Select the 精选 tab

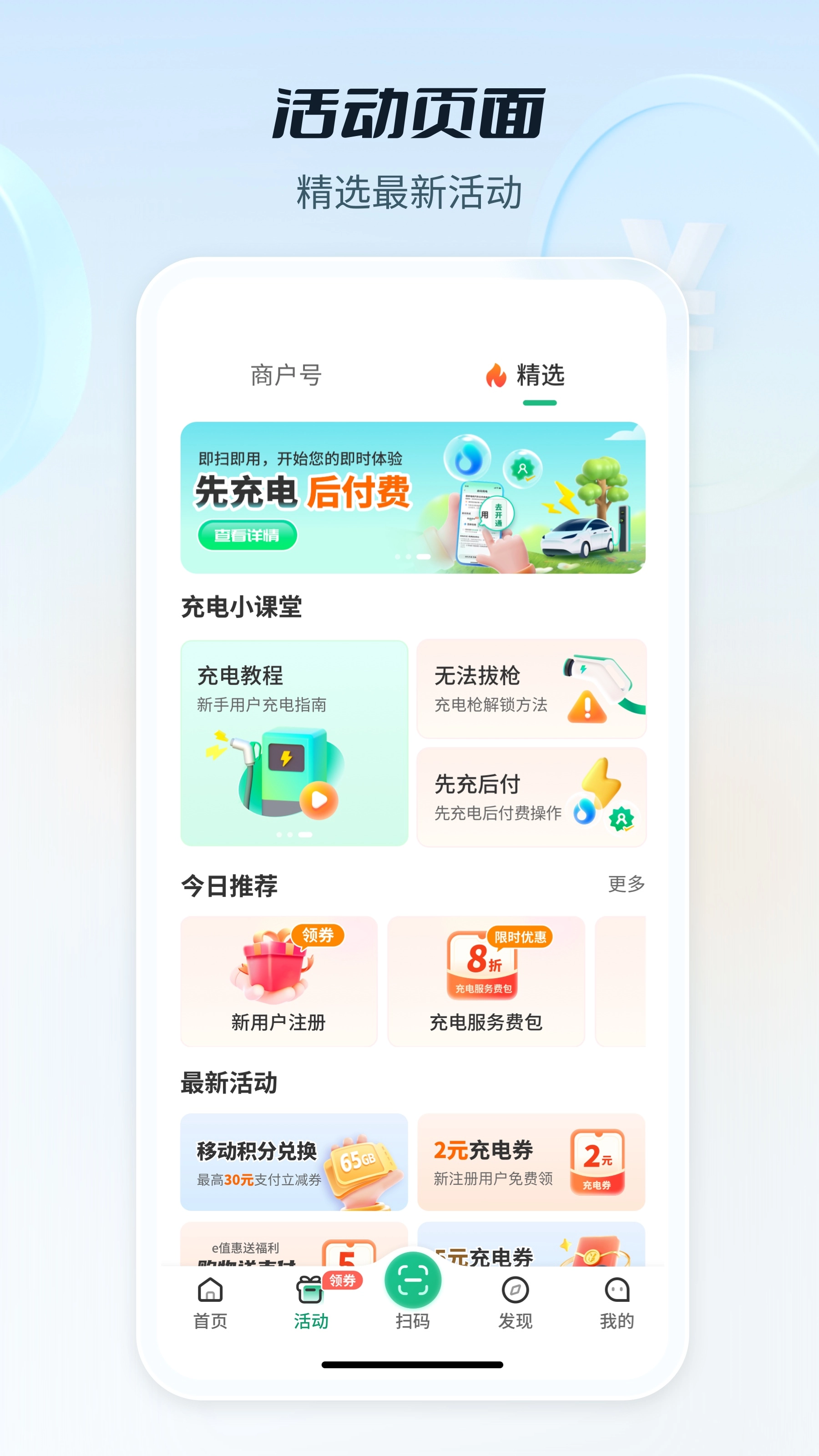pos(541,375)
